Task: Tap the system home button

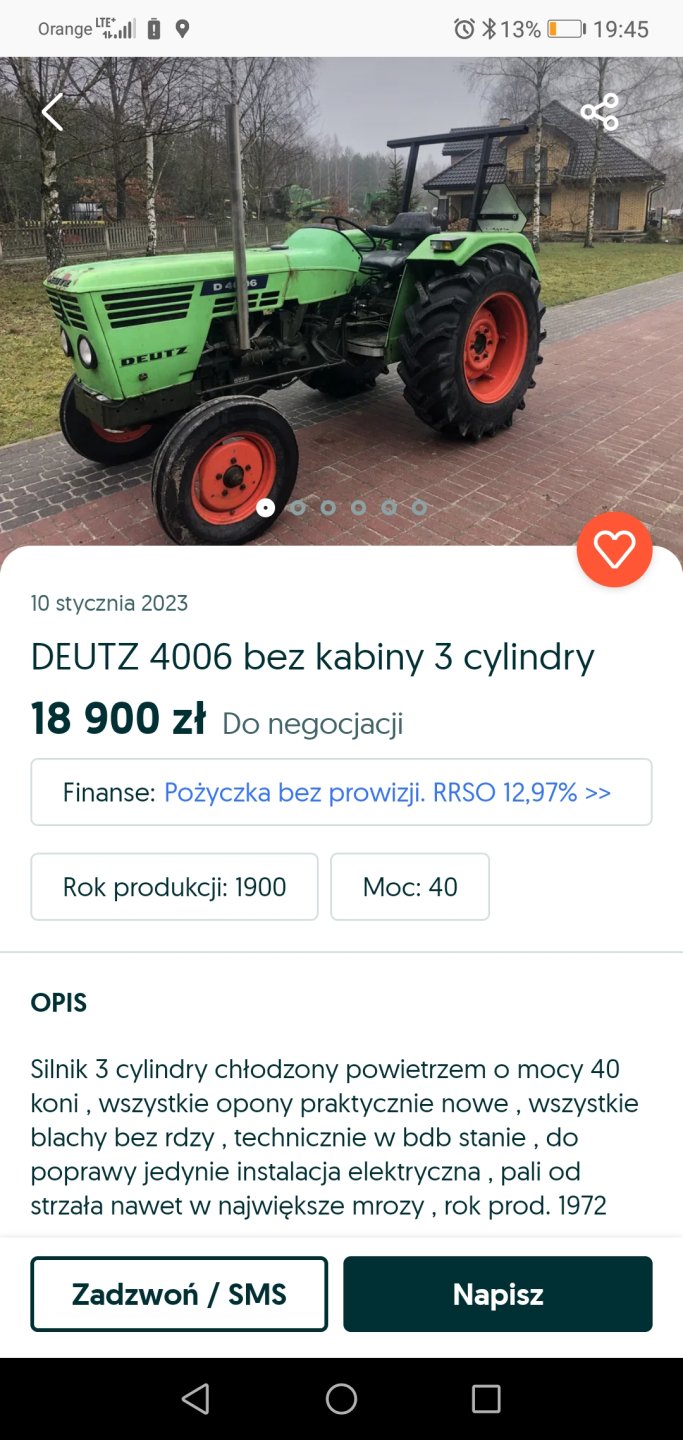Action: click(x=341, y=1398)
